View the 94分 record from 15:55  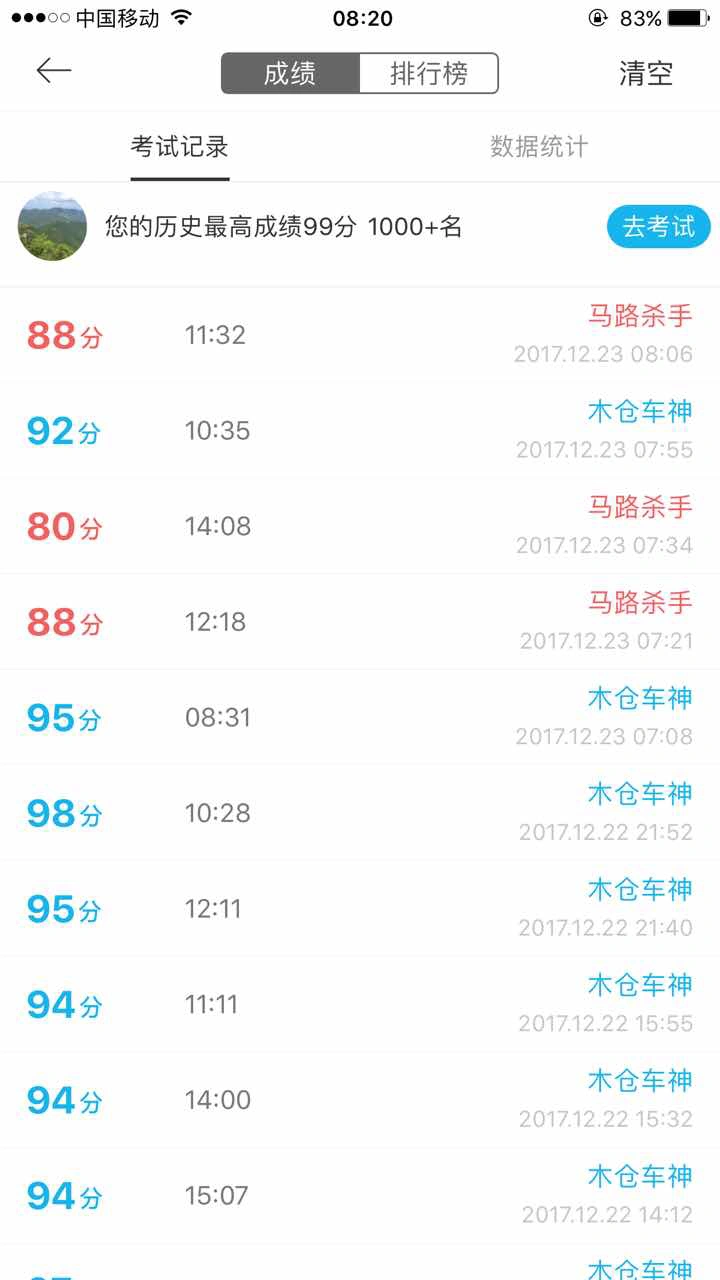(x=360, y=1004)
